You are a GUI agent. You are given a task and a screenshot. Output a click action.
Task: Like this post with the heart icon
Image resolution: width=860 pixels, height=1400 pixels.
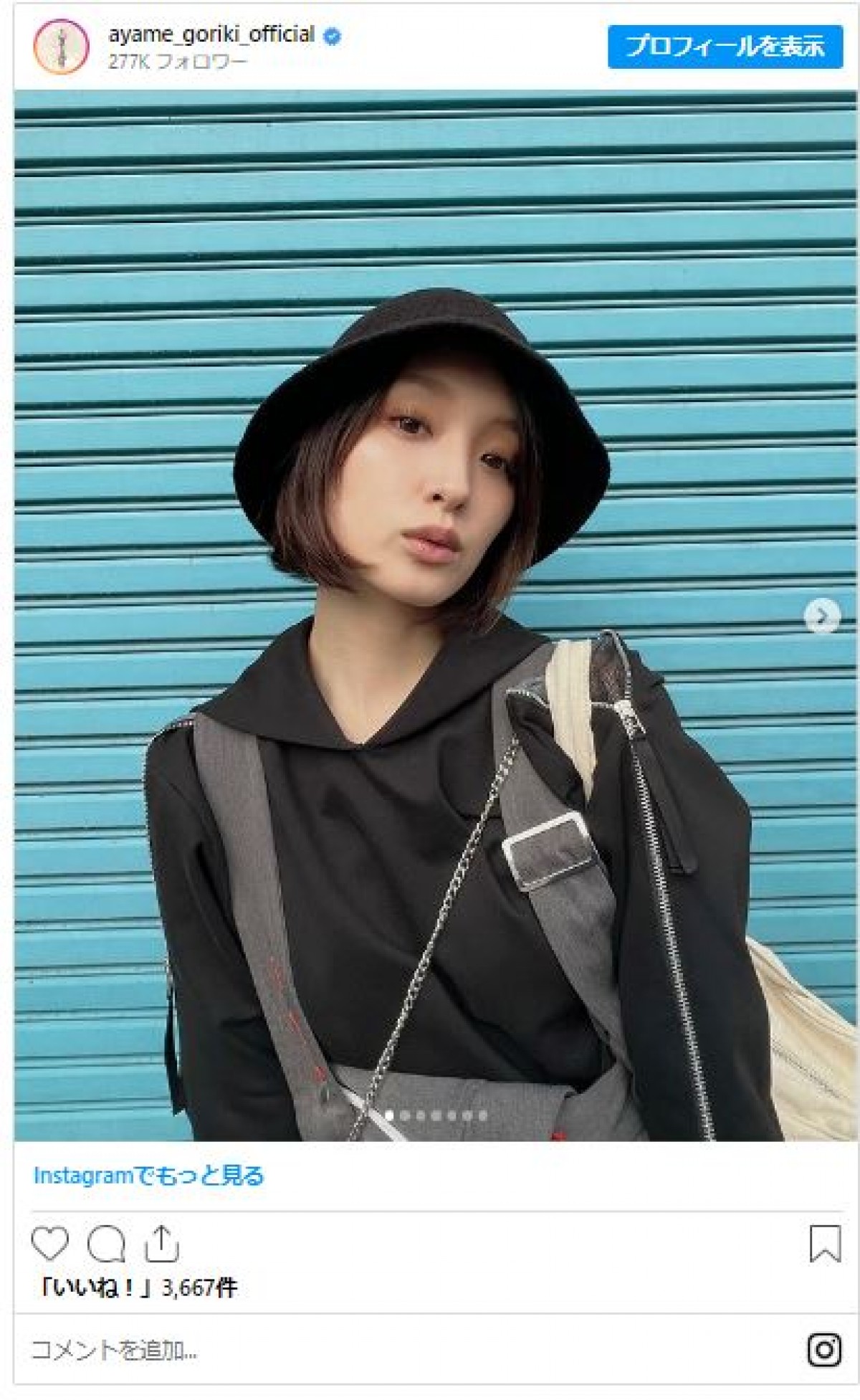pos(50,1244)
